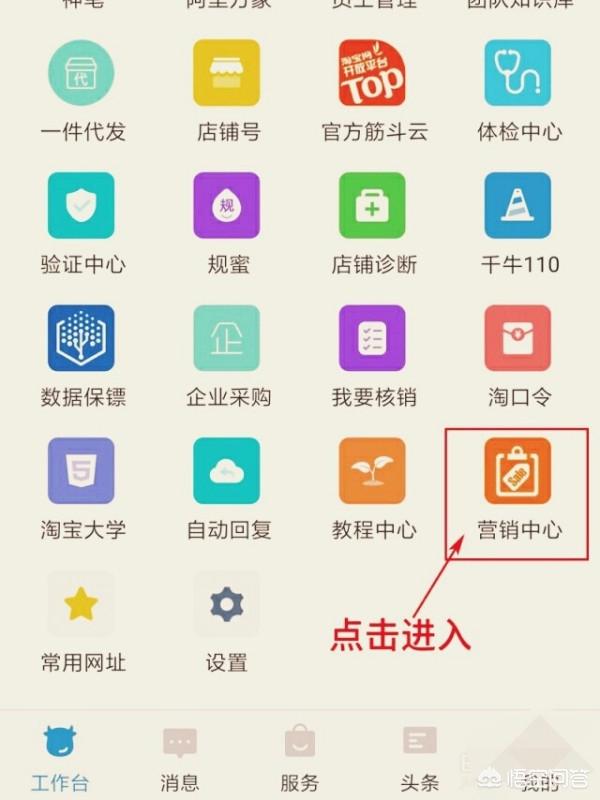Open 企业采购
Screen dimensions: 600x800
coord(227,339)
